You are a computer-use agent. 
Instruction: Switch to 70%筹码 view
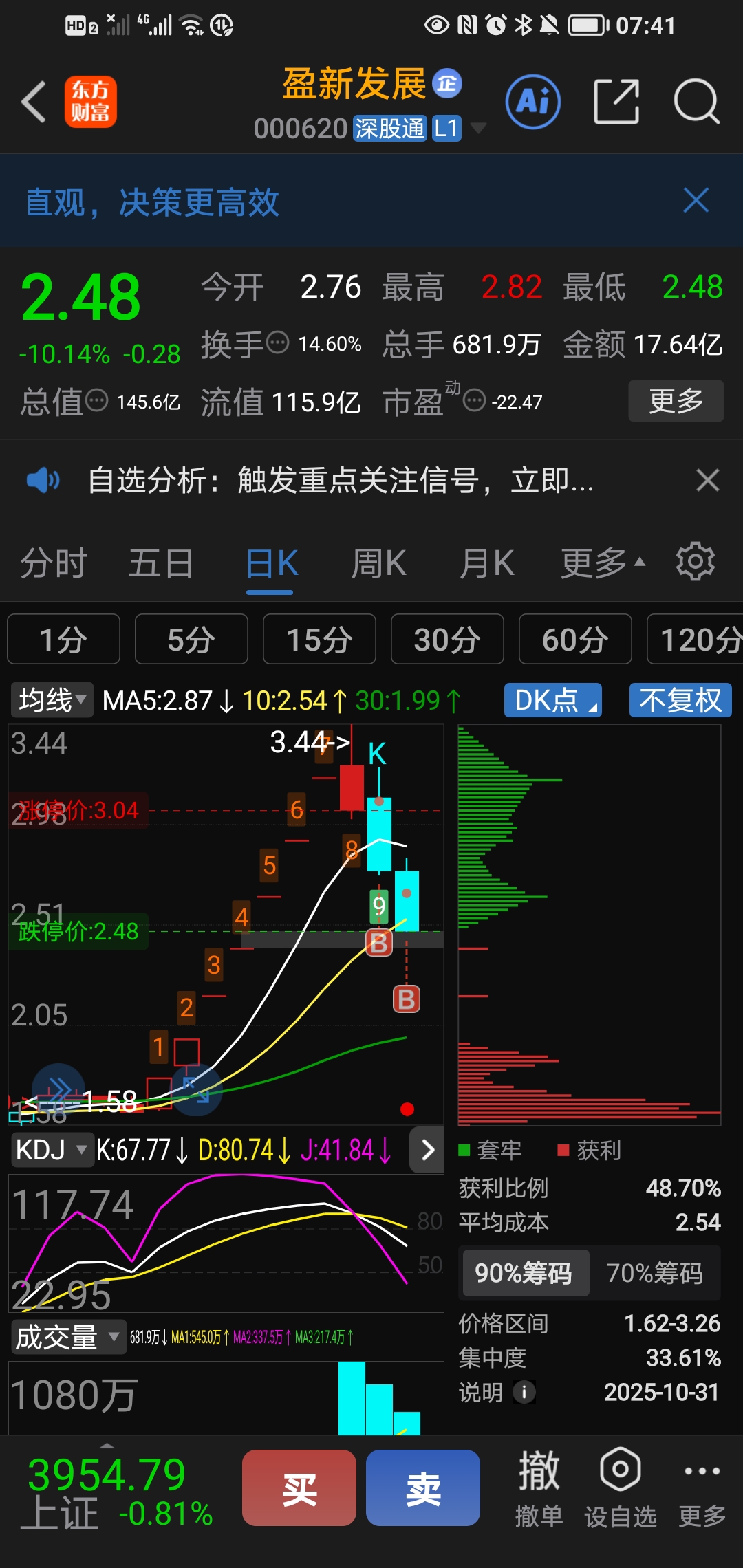pos(654,1273)
